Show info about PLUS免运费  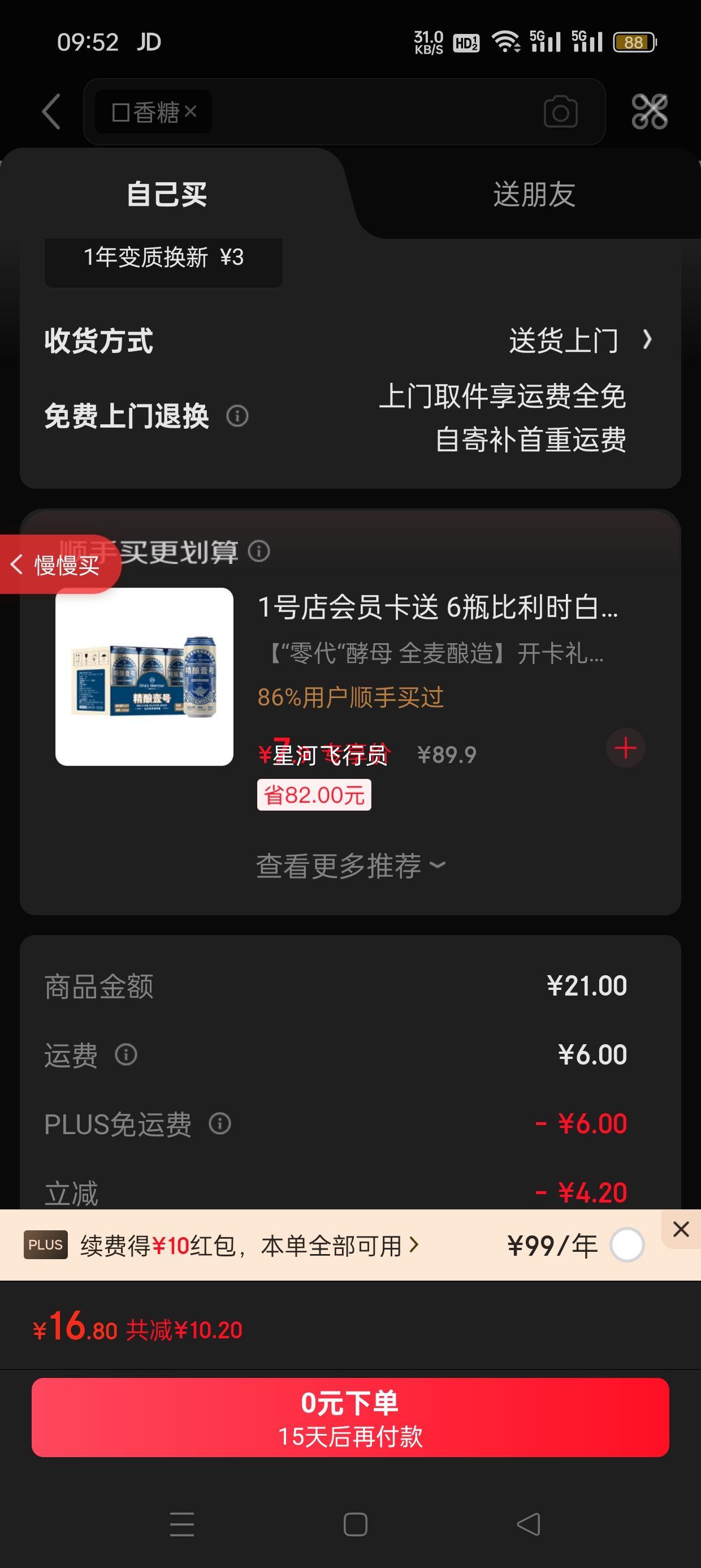[220, 1123]
